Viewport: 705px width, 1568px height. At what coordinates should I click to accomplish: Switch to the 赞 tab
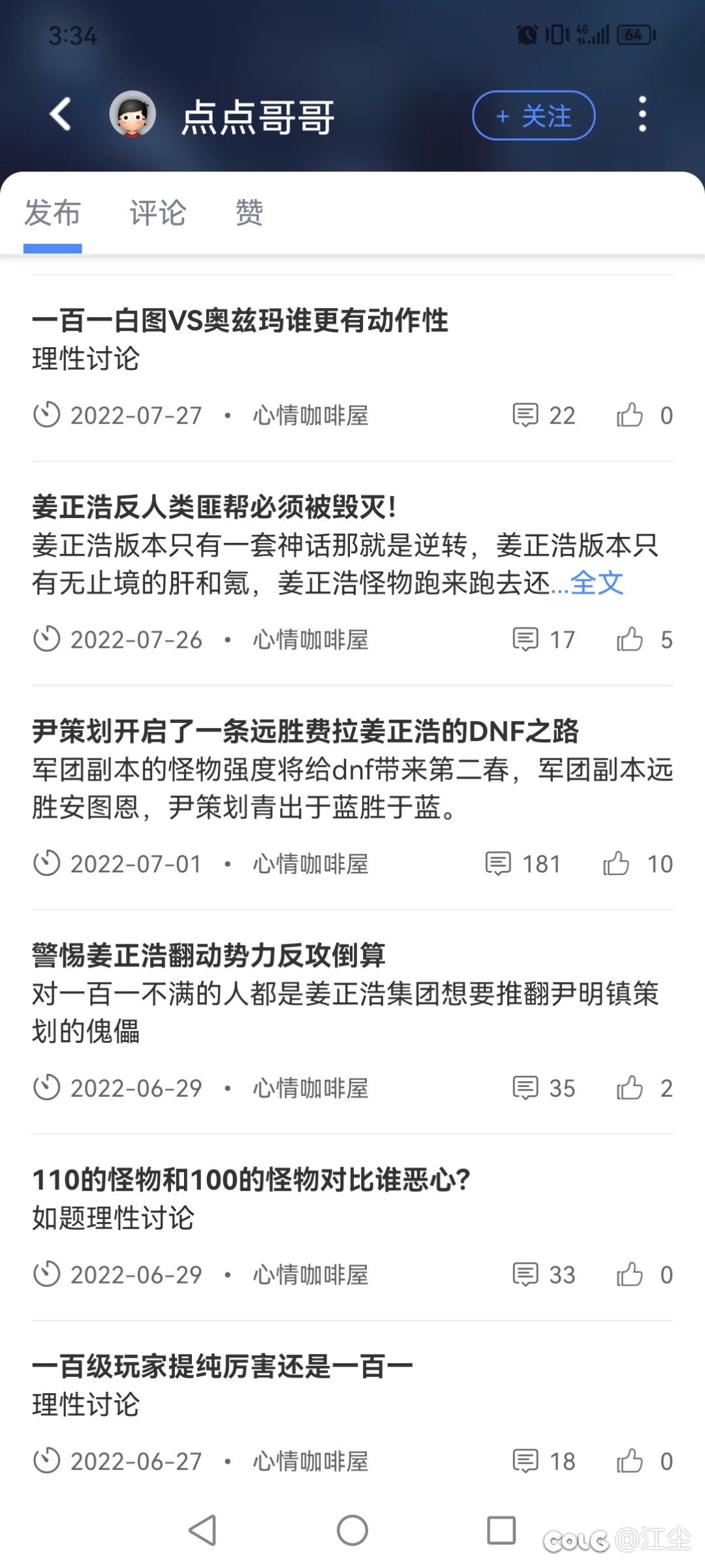click(249, 213)
